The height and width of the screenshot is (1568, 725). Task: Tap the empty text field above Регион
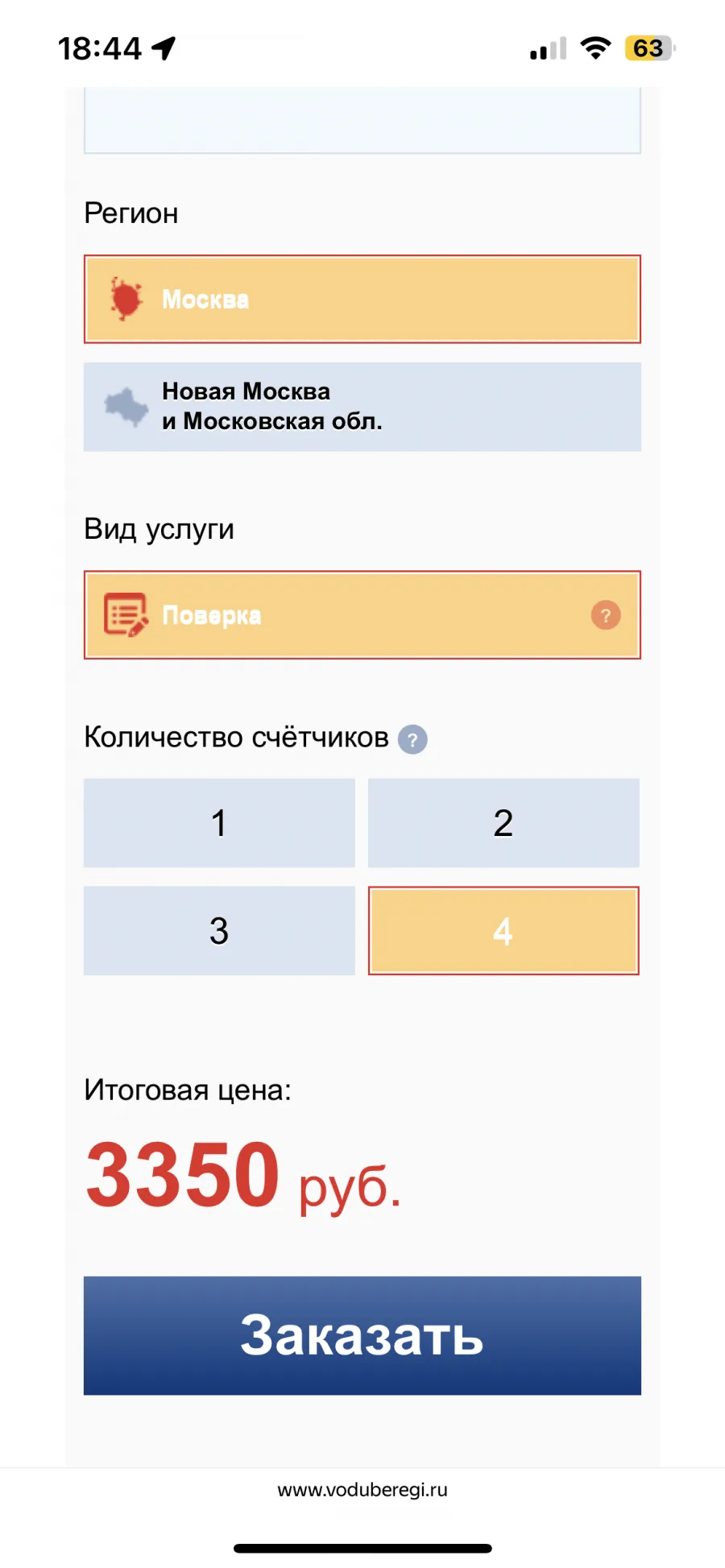coord(362,120)
